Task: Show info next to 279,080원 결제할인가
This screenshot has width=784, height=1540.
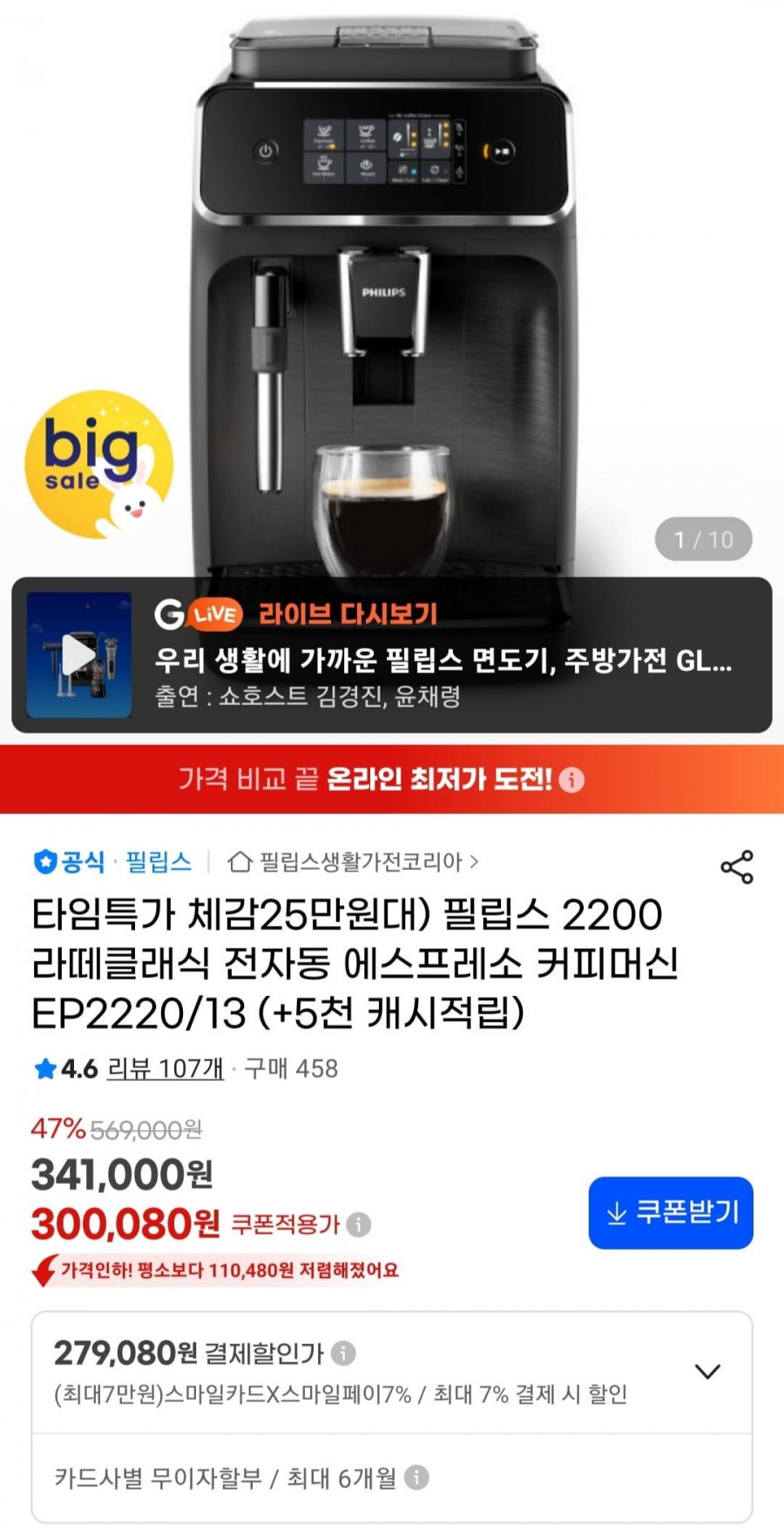Action: 343,1353
